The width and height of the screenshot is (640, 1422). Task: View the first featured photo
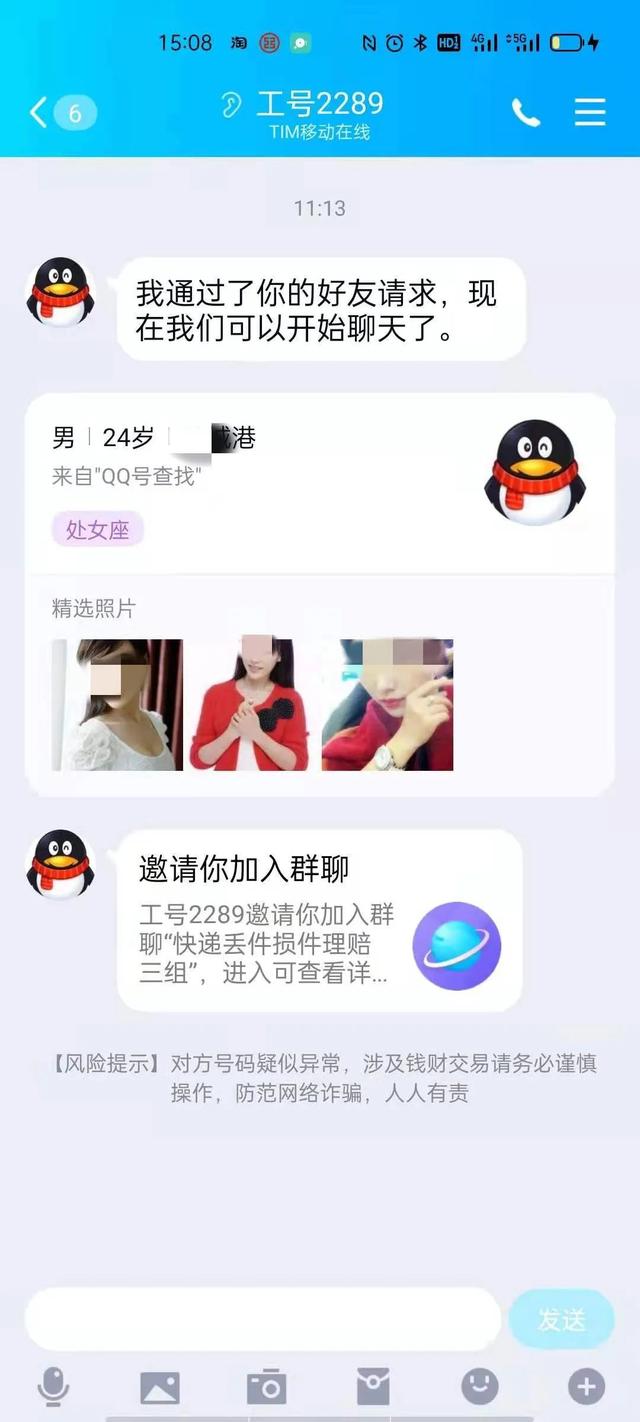[117, 705]
